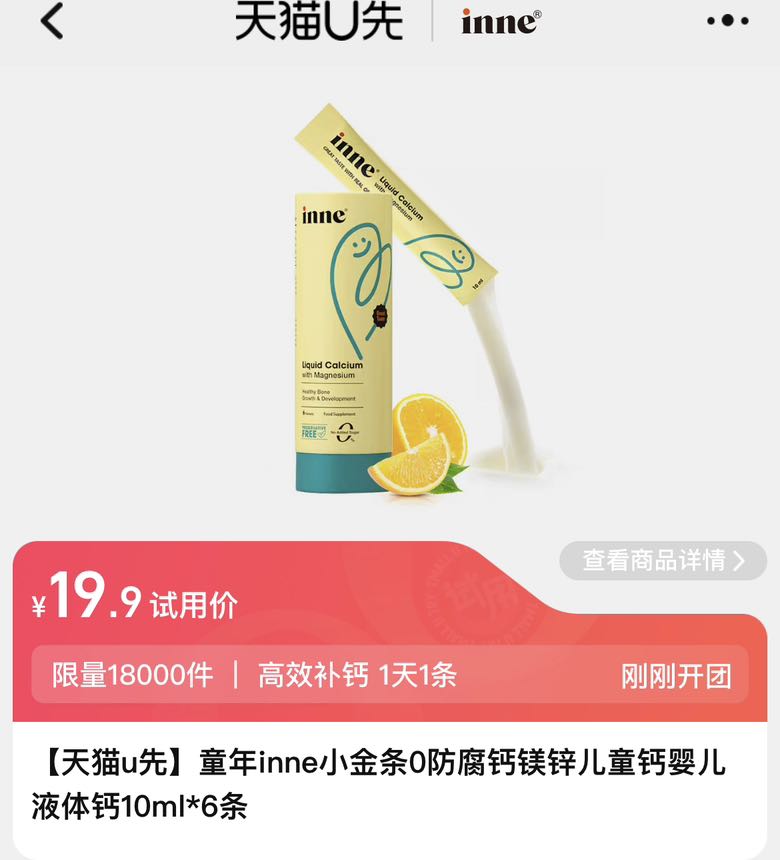Tap the left chevron to go back

click(52, 22)
